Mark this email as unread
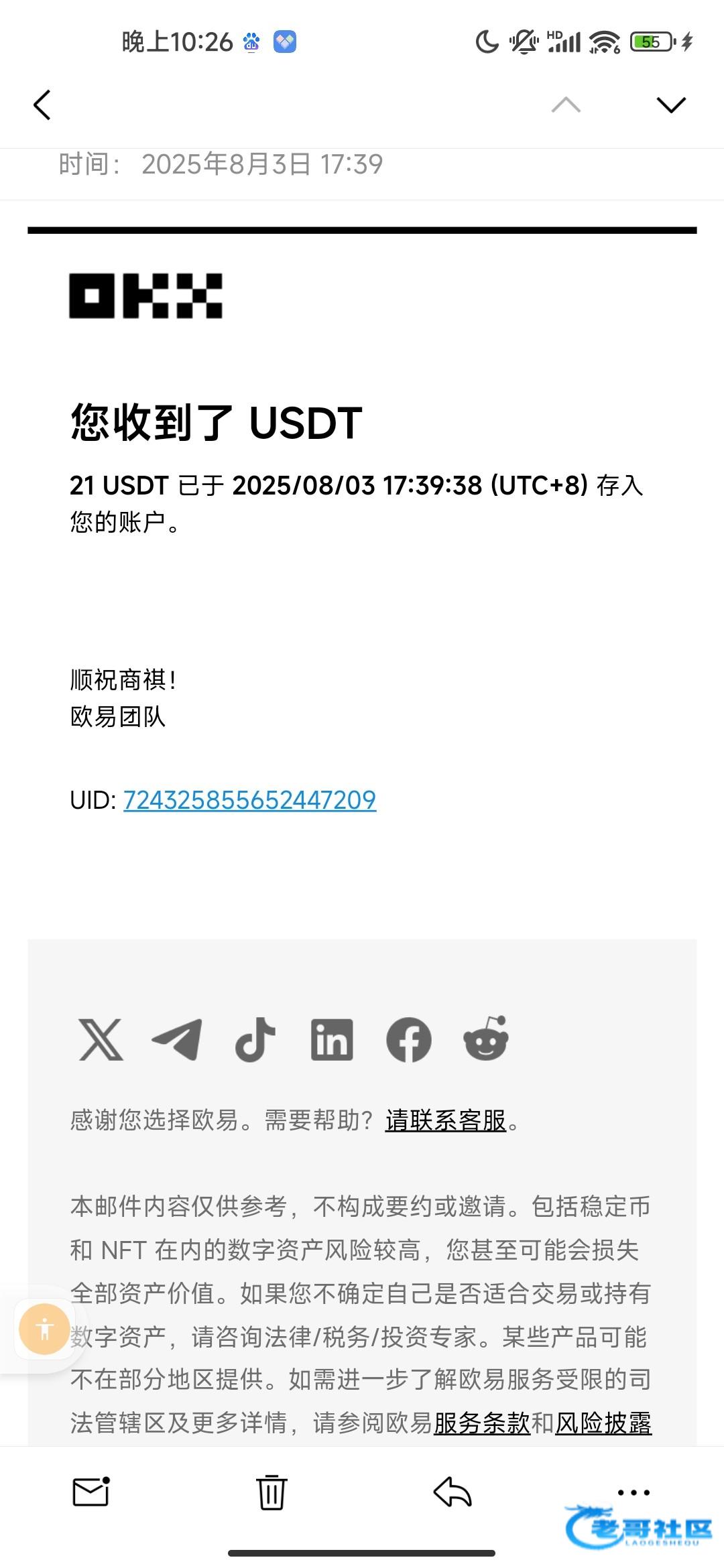The image size is (724, 1568). pos(90,1492)
